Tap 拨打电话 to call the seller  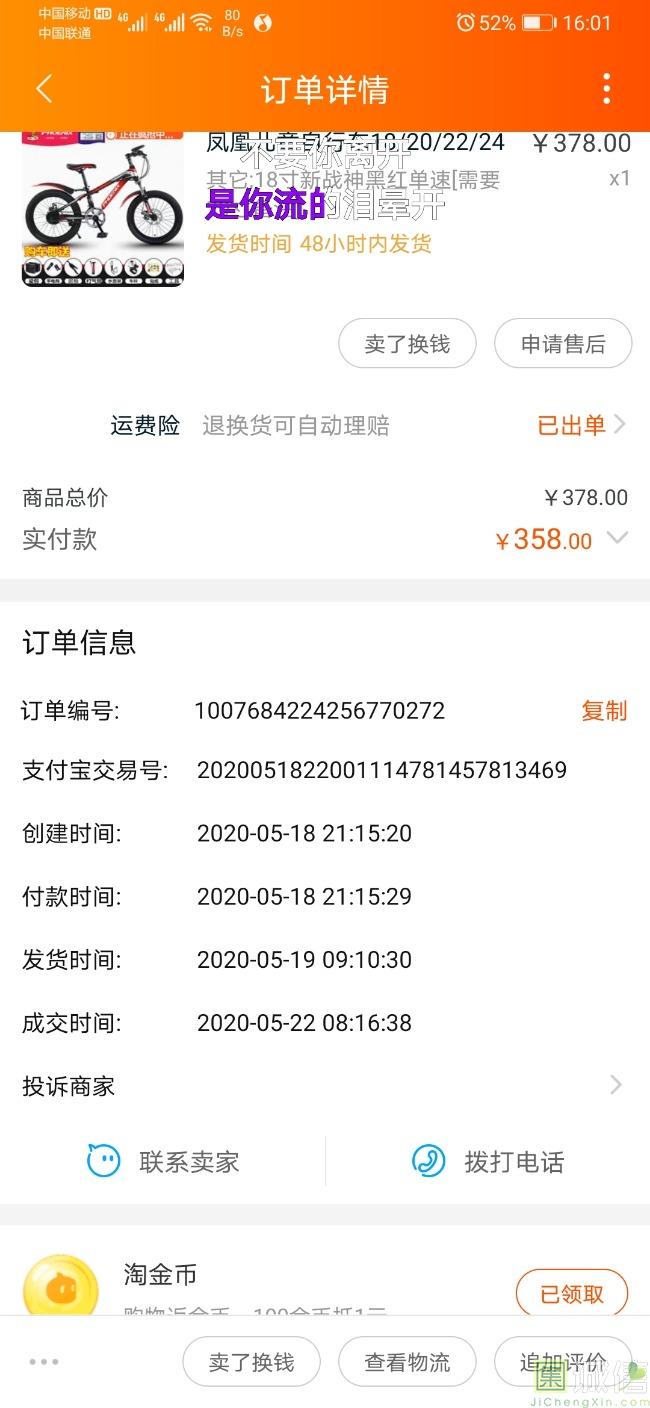[x=488, y=1162]
